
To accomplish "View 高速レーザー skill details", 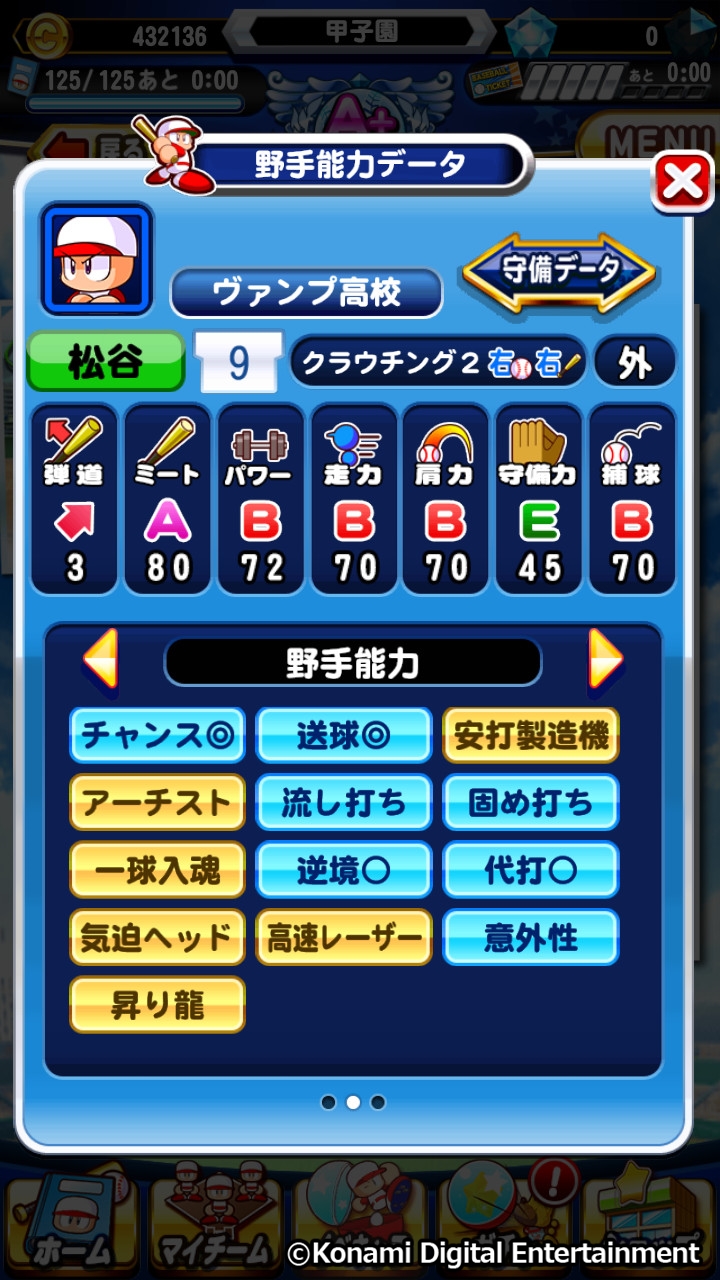I will (344, 937).
